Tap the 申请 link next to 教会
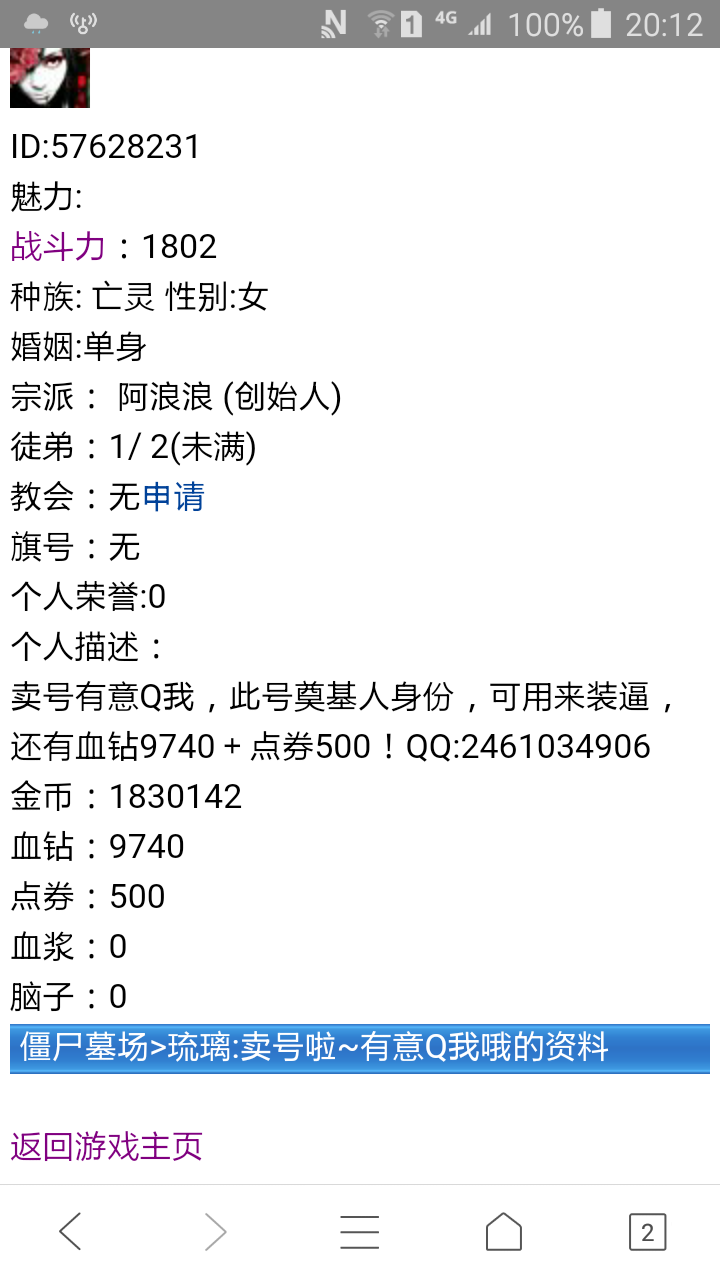 point(173,497)
